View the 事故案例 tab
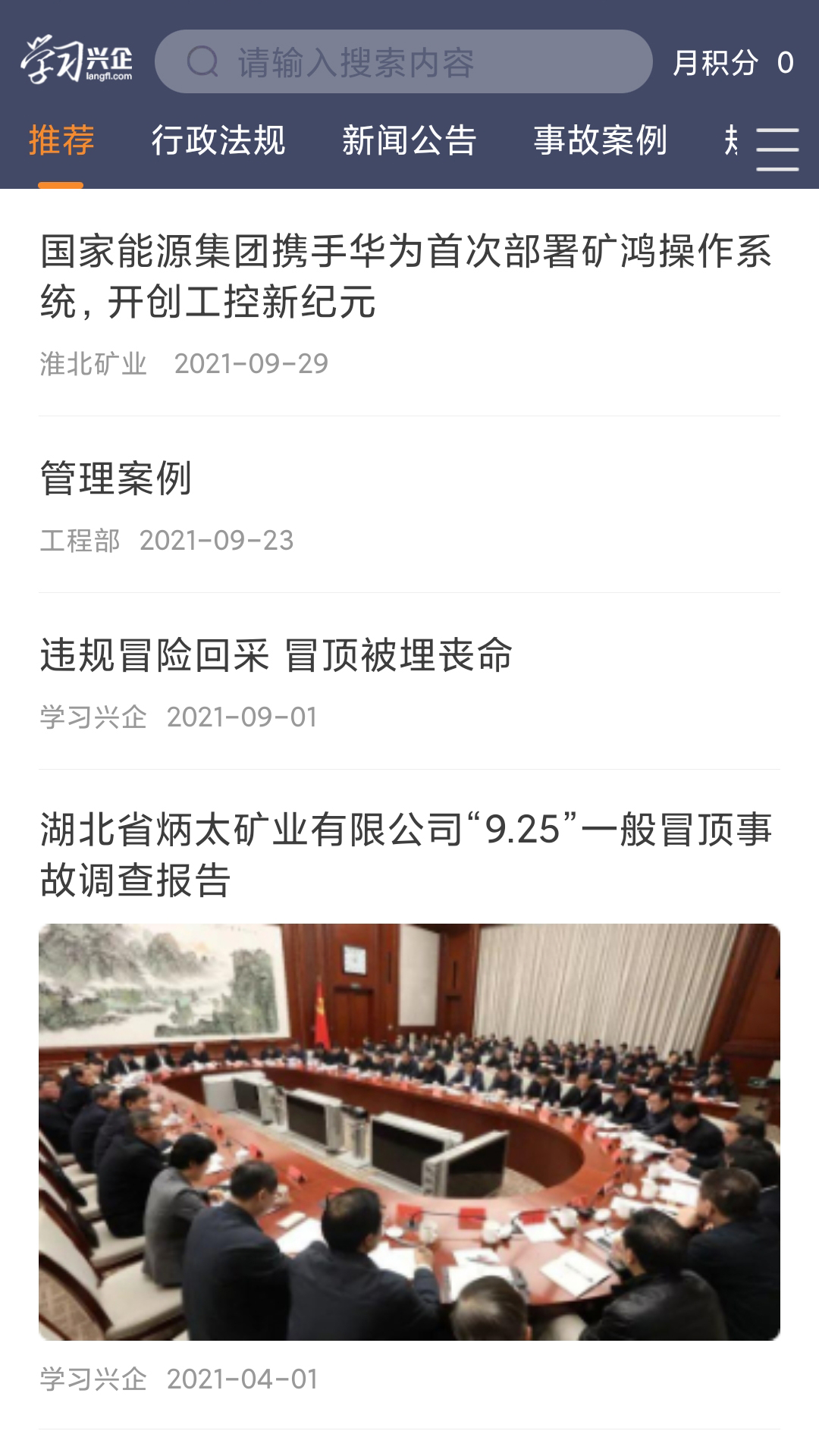This screenshot has height=1456, width=819. tap(601, 140)
